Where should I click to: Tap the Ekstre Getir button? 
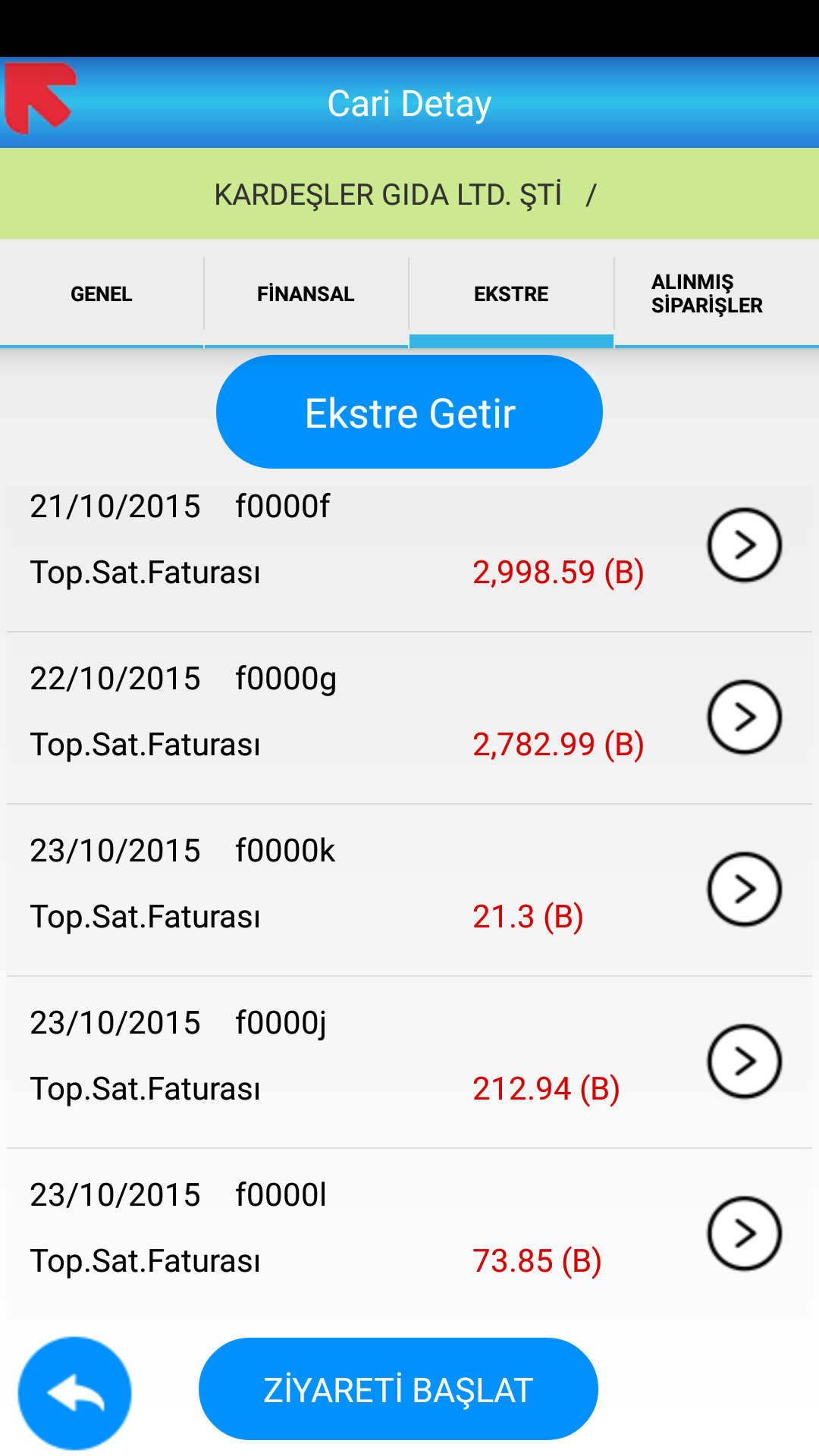tap(409, 412)
